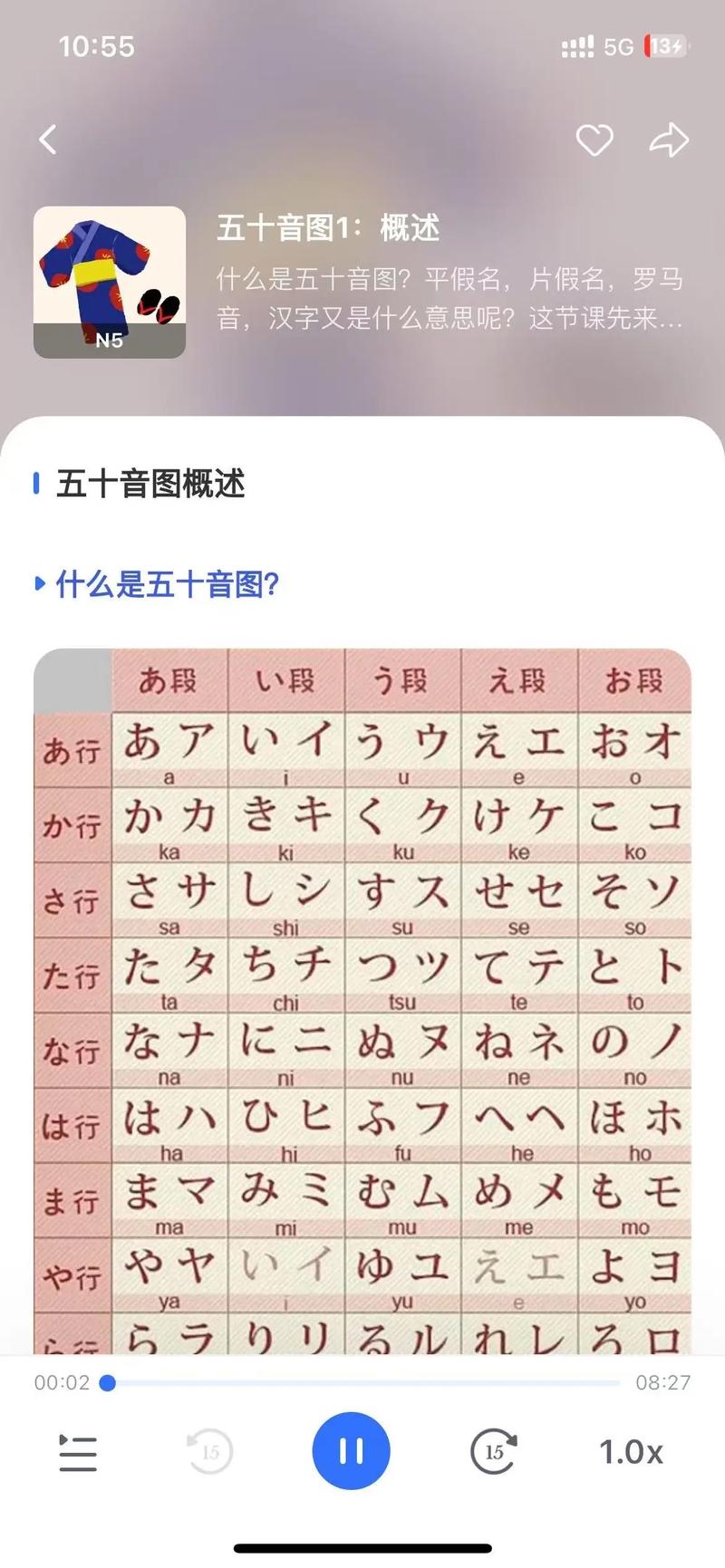Tap the cellular signal bars icon
The width and height of the screenshot is (725, 1568).
click(x=576, y=47)
